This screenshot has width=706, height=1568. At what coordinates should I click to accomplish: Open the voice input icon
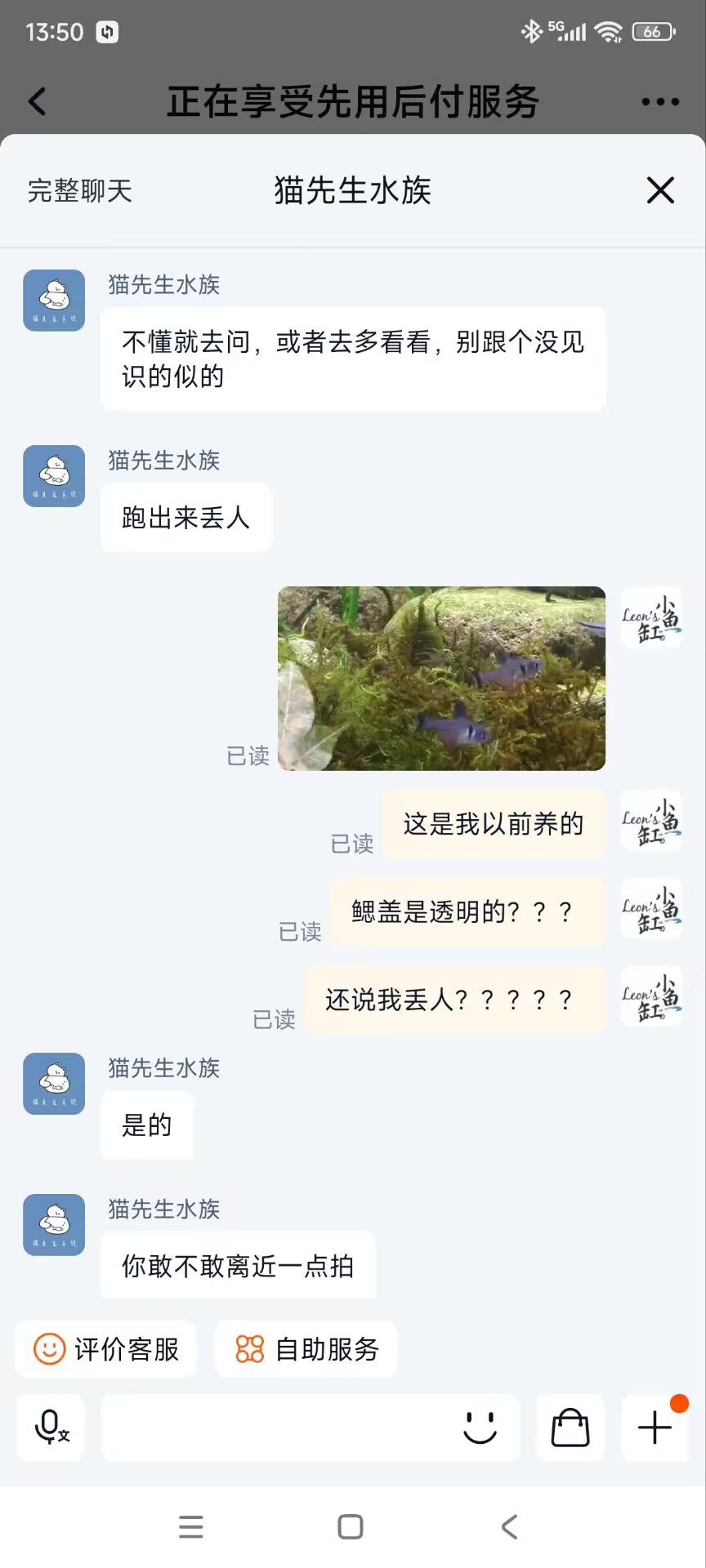49,1428
